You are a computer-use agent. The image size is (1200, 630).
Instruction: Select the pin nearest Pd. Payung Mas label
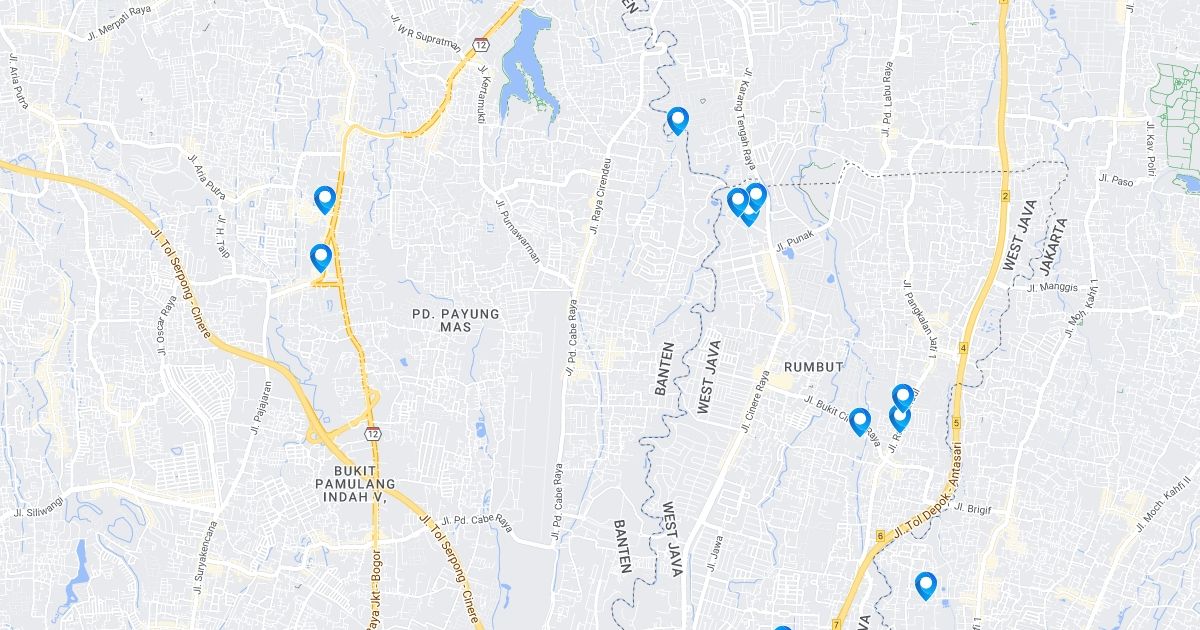[321, 258]
